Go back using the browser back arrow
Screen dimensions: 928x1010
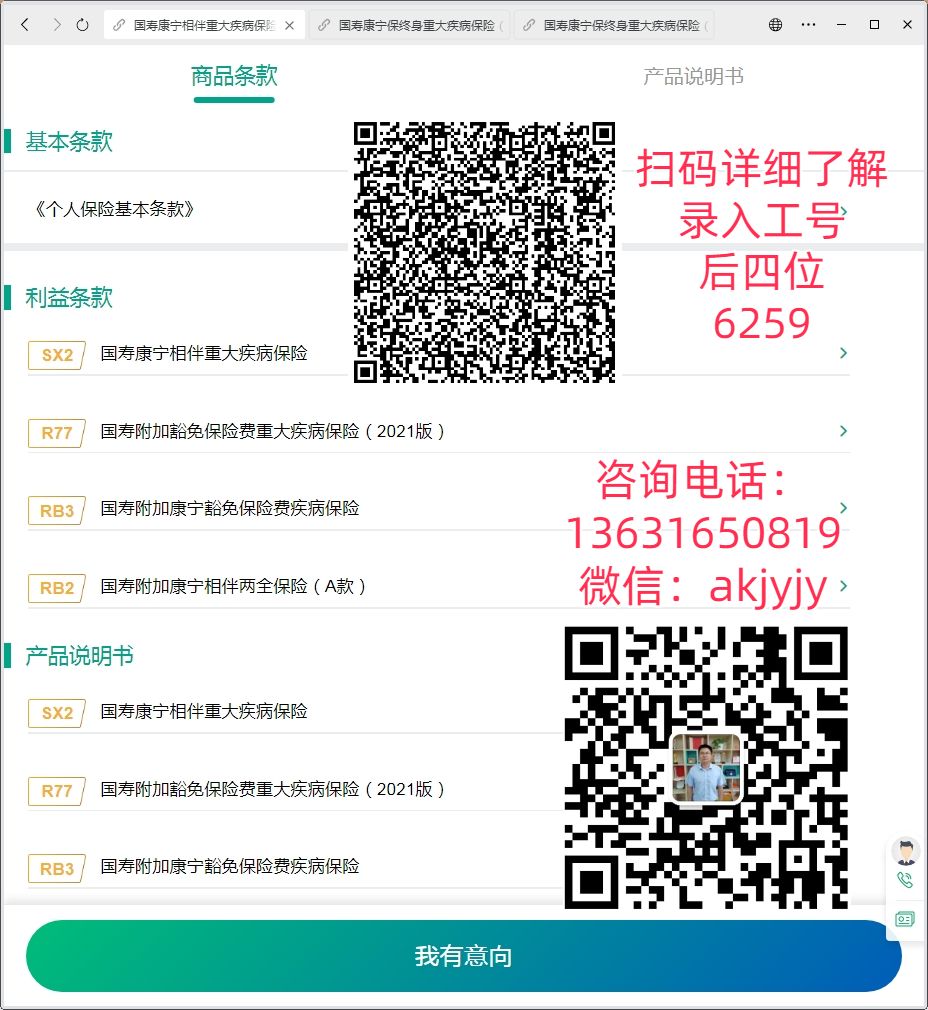(x=25, y=25)
